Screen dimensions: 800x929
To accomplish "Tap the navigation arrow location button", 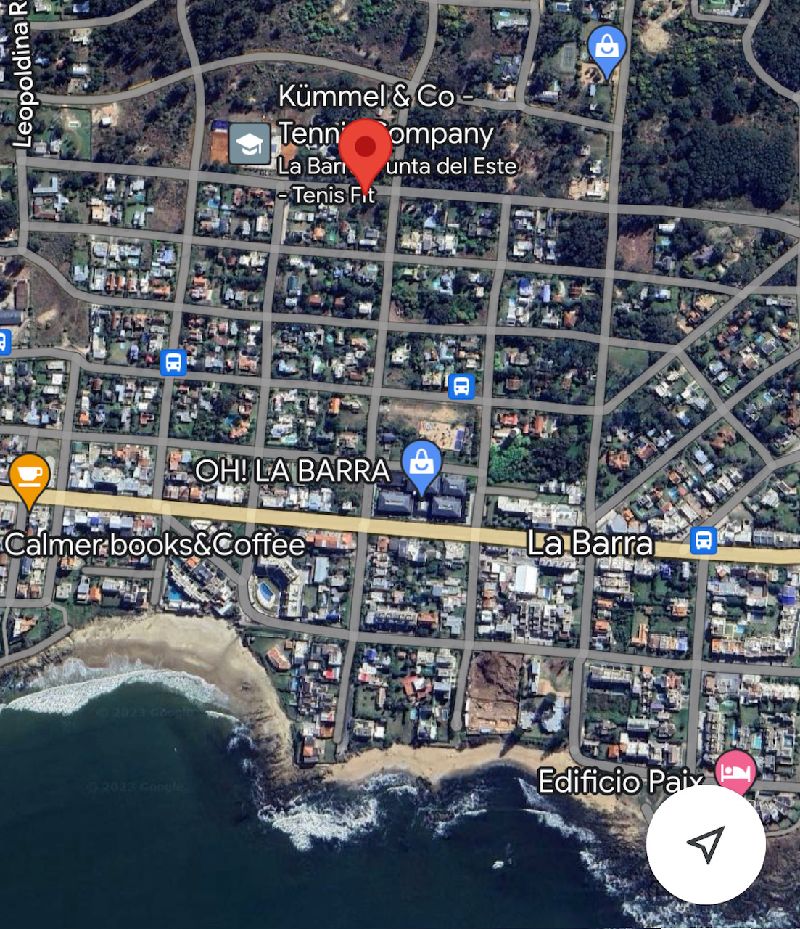I will pyautogui.click(x=706, y=844).
